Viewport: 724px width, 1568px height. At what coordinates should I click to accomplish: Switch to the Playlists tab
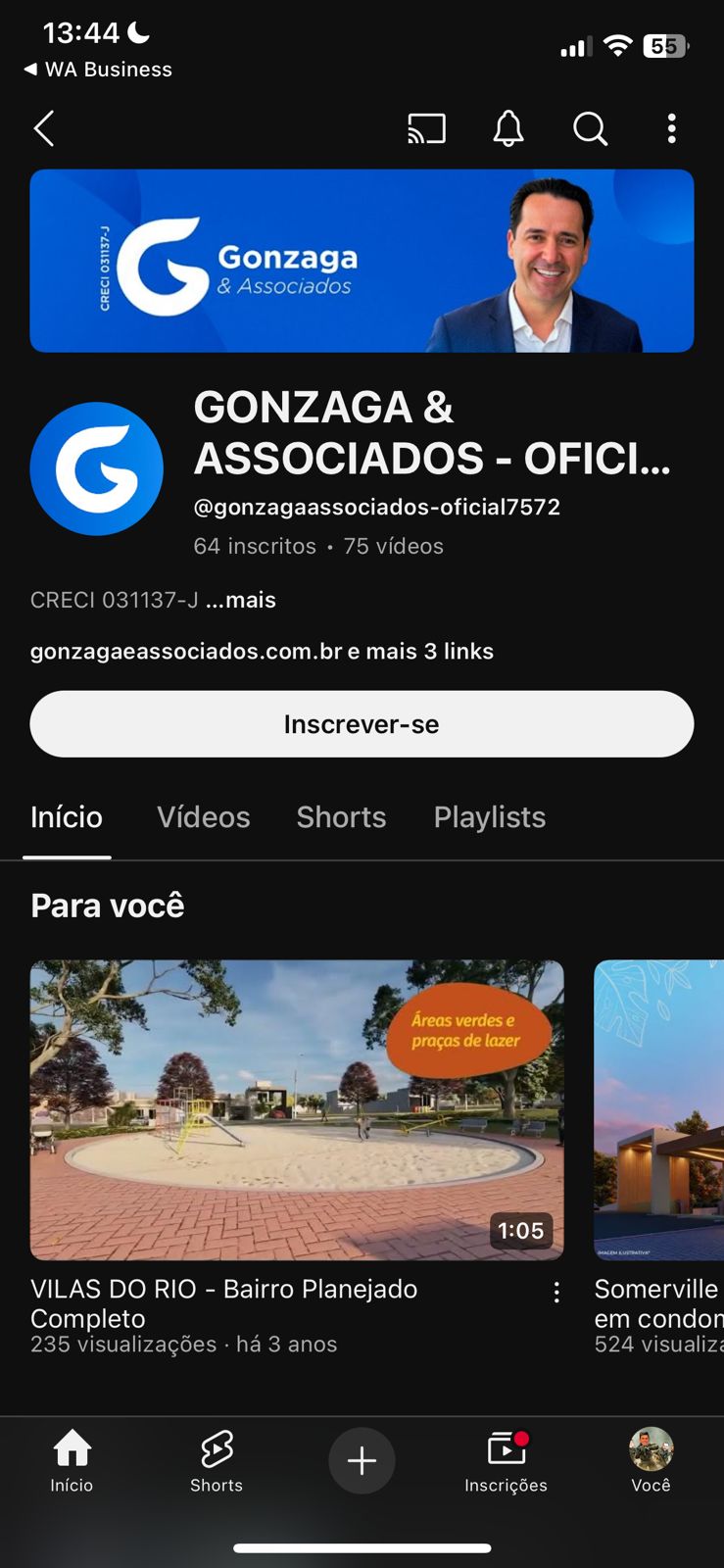tap(489, 817)
